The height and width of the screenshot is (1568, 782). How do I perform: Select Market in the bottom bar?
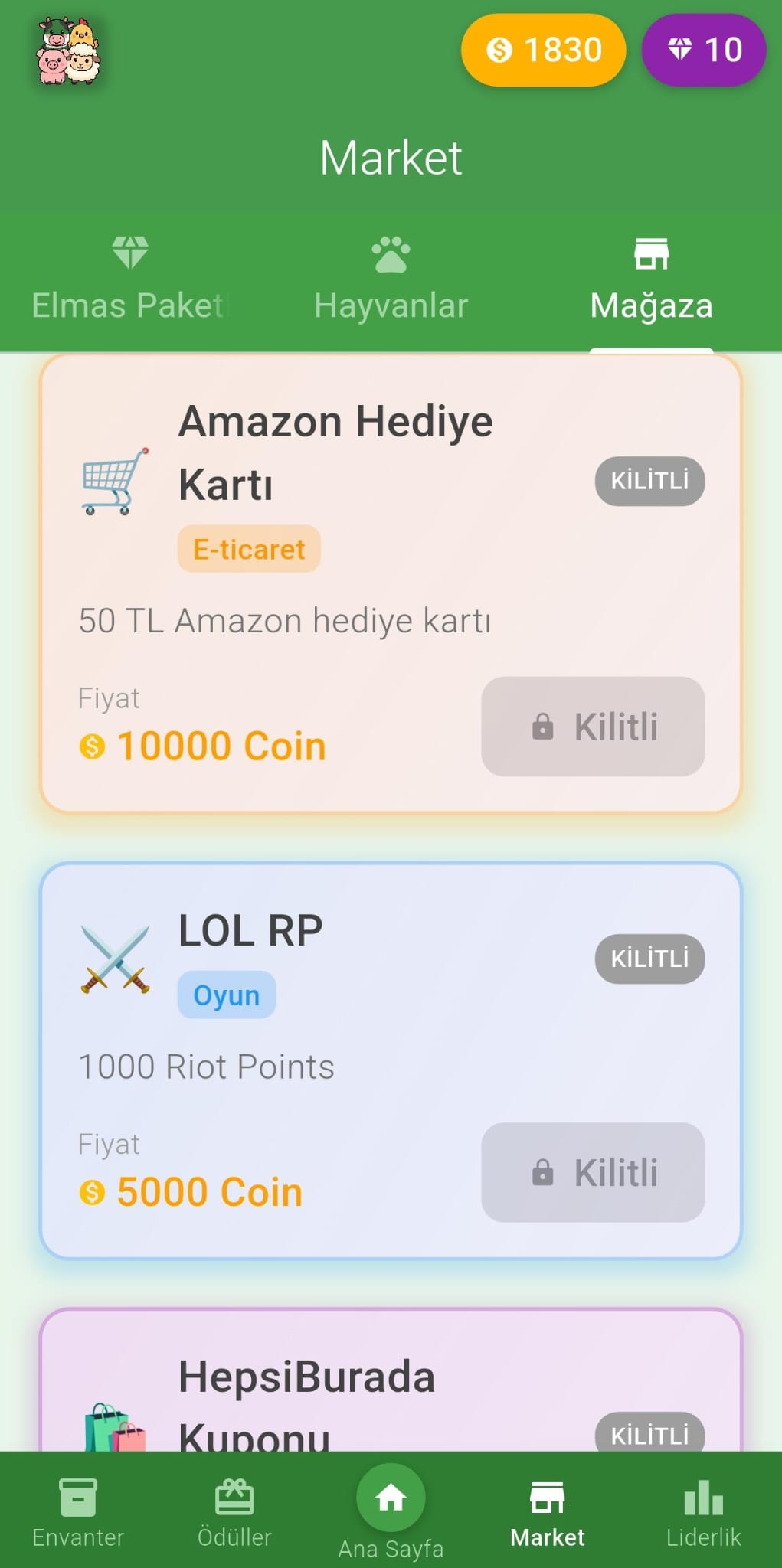547,1512
